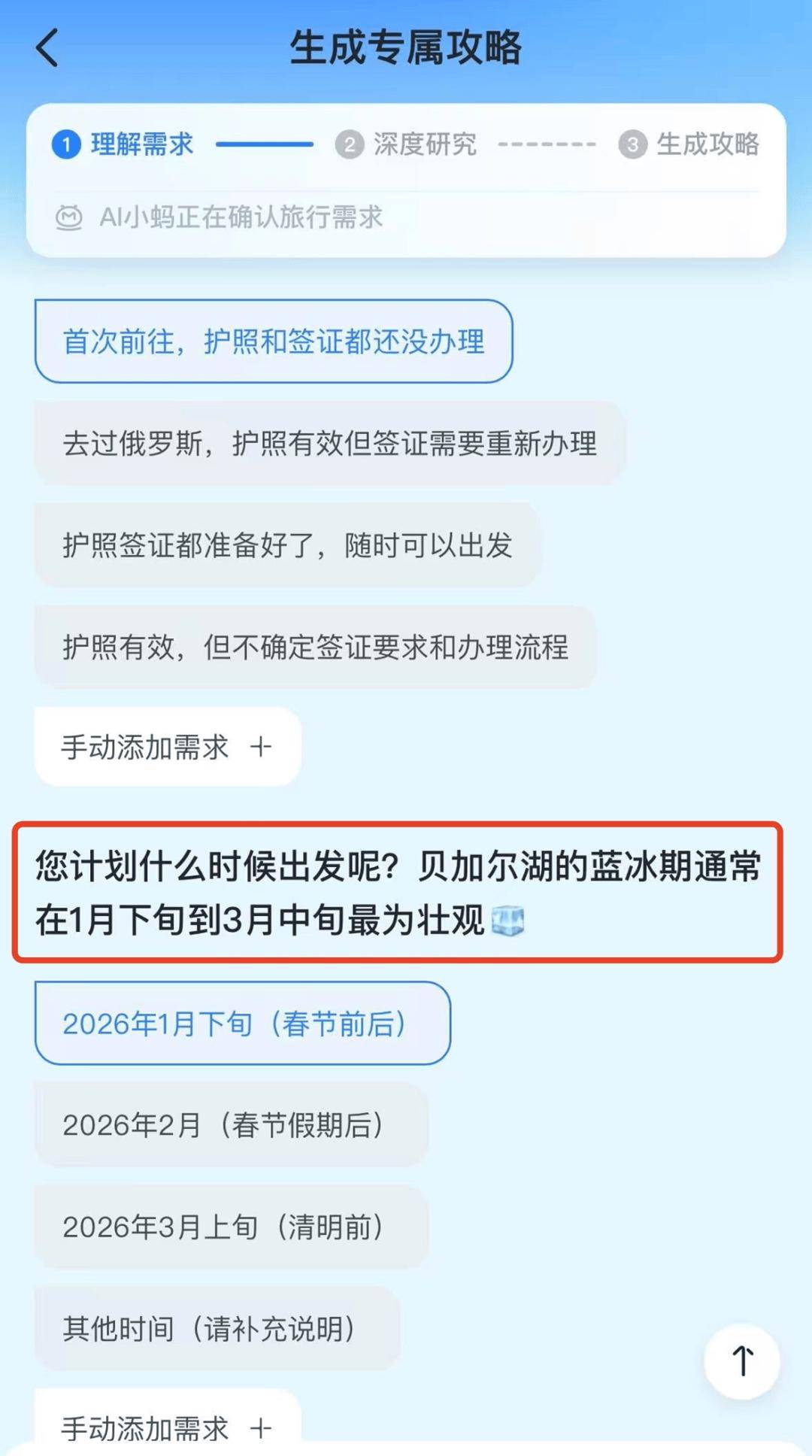Choose 其他时间（请补充说明）
This screenshot has height=1456, width=812.
click(x=217, y=1329)
